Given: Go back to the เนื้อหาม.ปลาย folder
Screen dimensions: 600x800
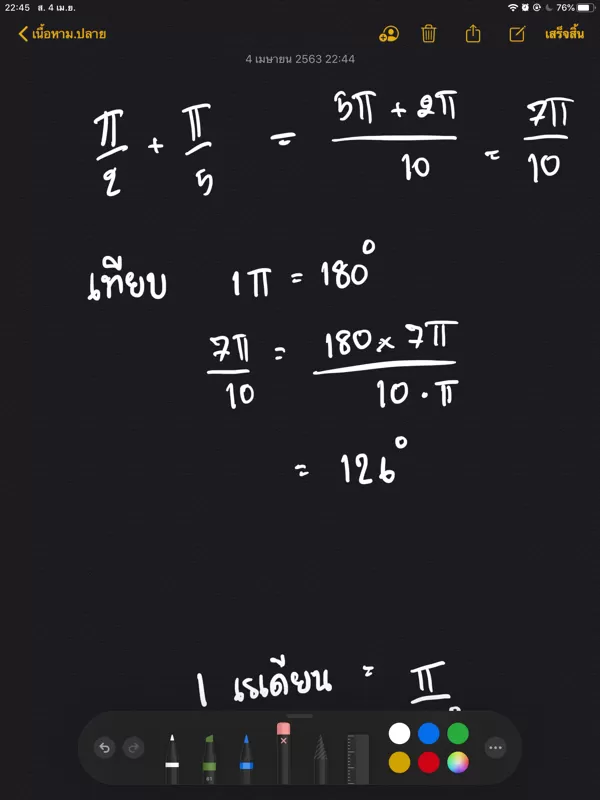Looking at the screenshot, I should click(62, 34).
